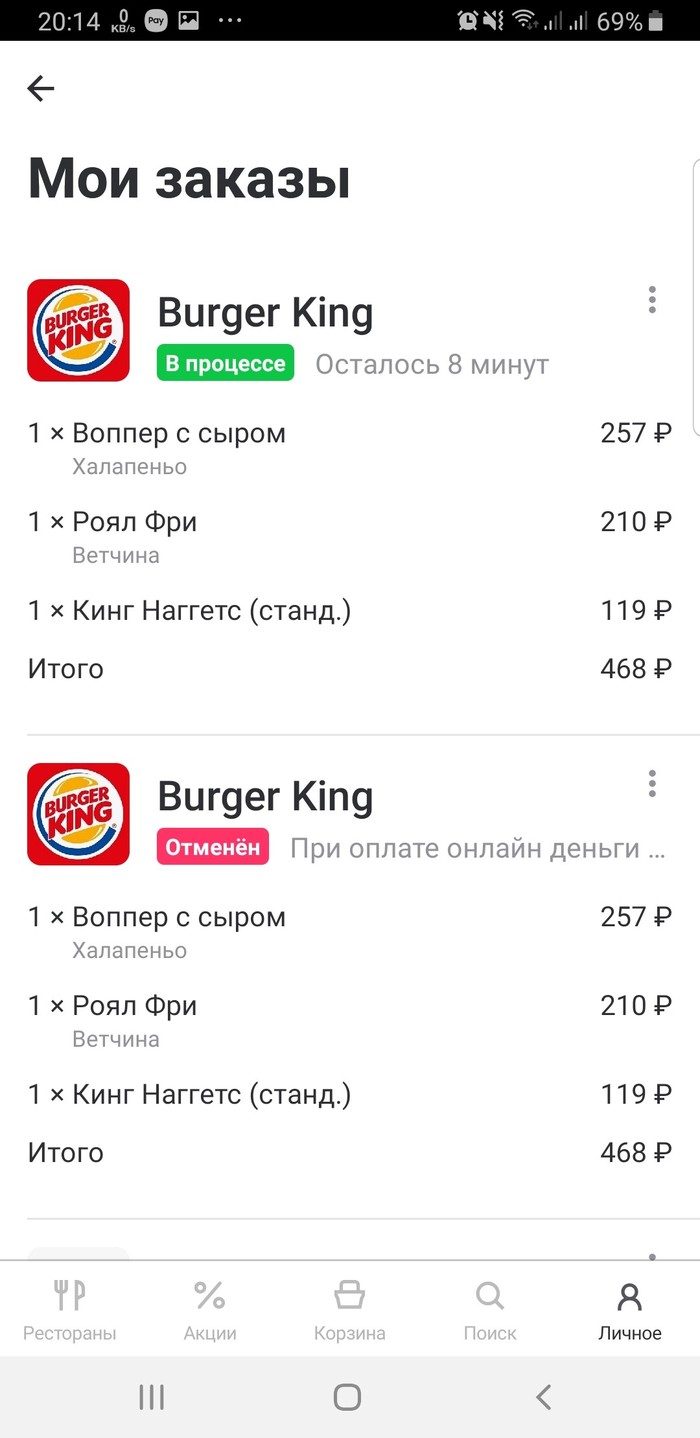This screenshot has width=700, height=1438.
Task: Open the system recent apps button
Action: [152, 1397]
